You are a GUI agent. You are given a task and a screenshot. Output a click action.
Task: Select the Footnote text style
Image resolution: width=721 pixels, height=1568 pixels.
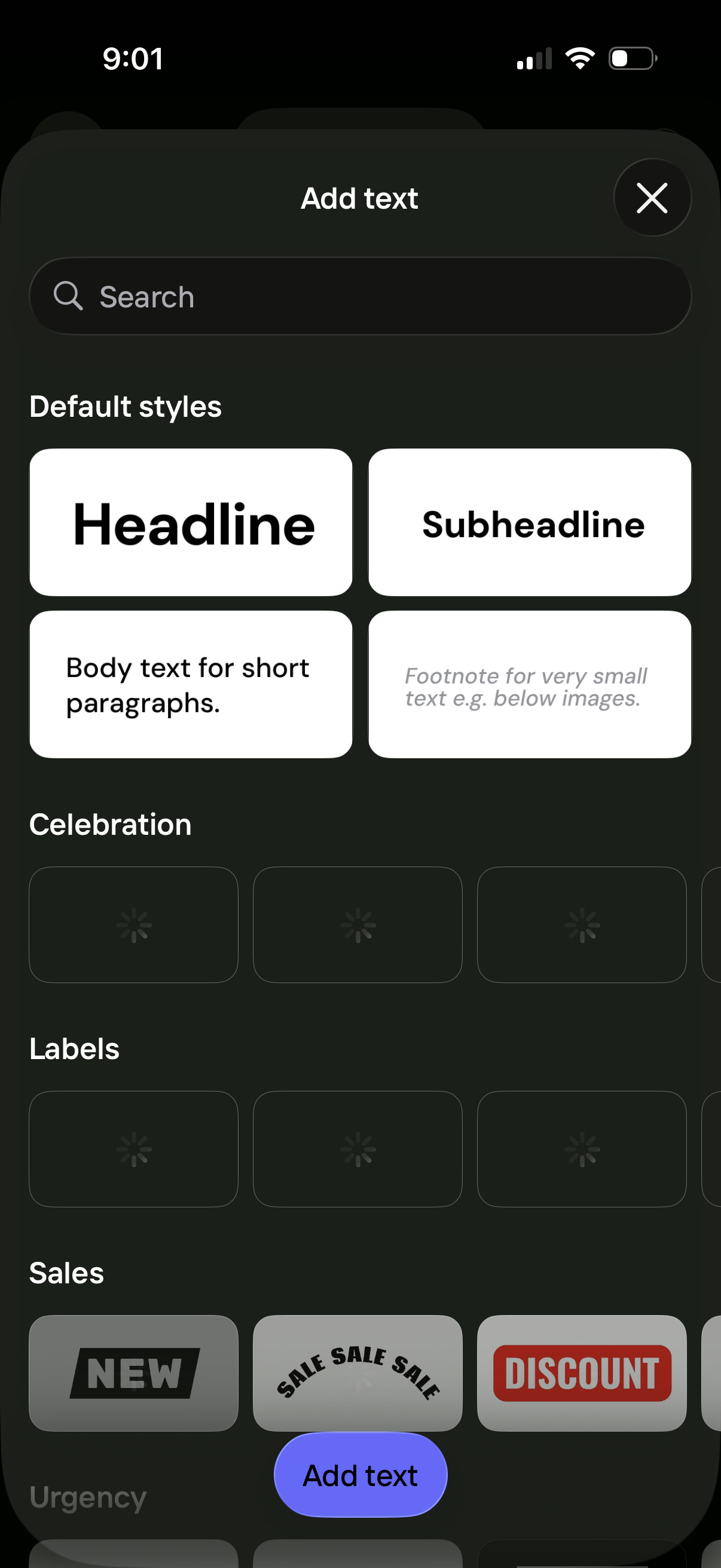529,684
